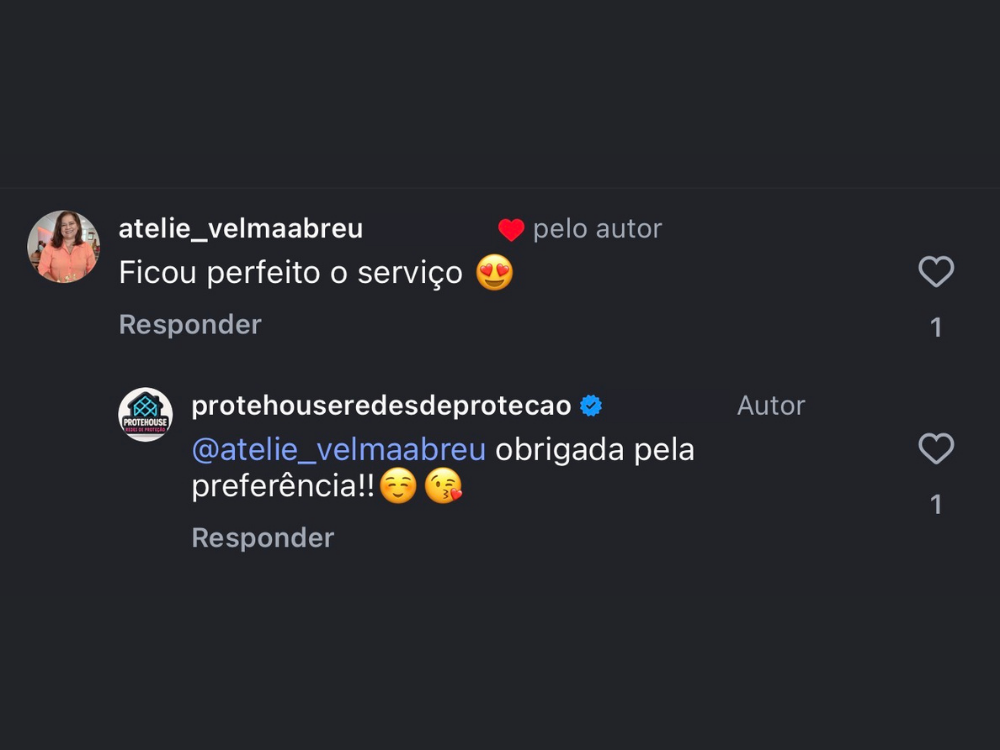Open the protehouseredesdeprotecao username
Viewport: 1000px width, 750px height.
[381, 406]
